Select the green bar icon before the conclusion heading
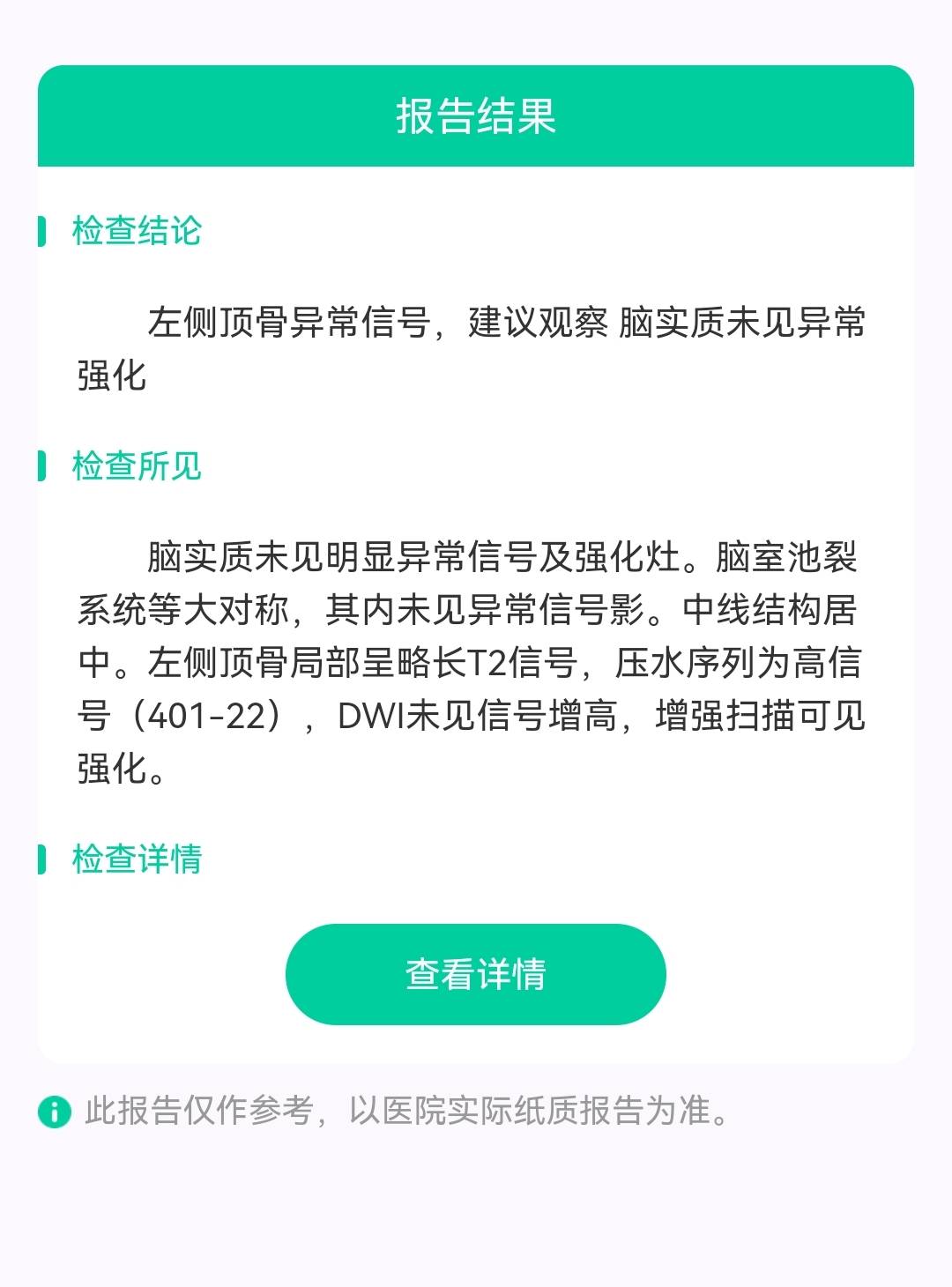952x1287 pixels. pos(42,229)
